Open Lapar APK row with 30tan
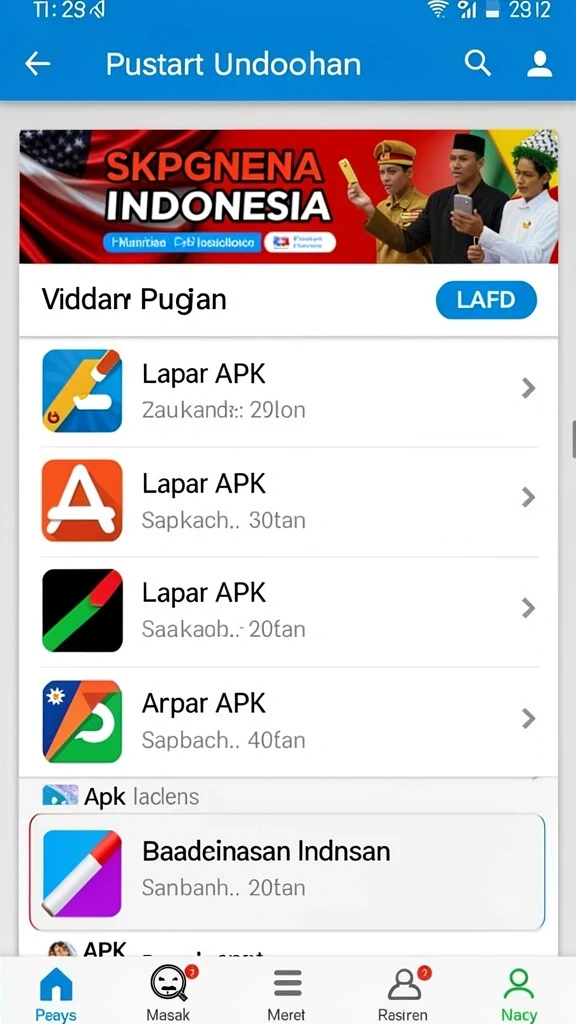576x1024 pixels. [289, 501]
